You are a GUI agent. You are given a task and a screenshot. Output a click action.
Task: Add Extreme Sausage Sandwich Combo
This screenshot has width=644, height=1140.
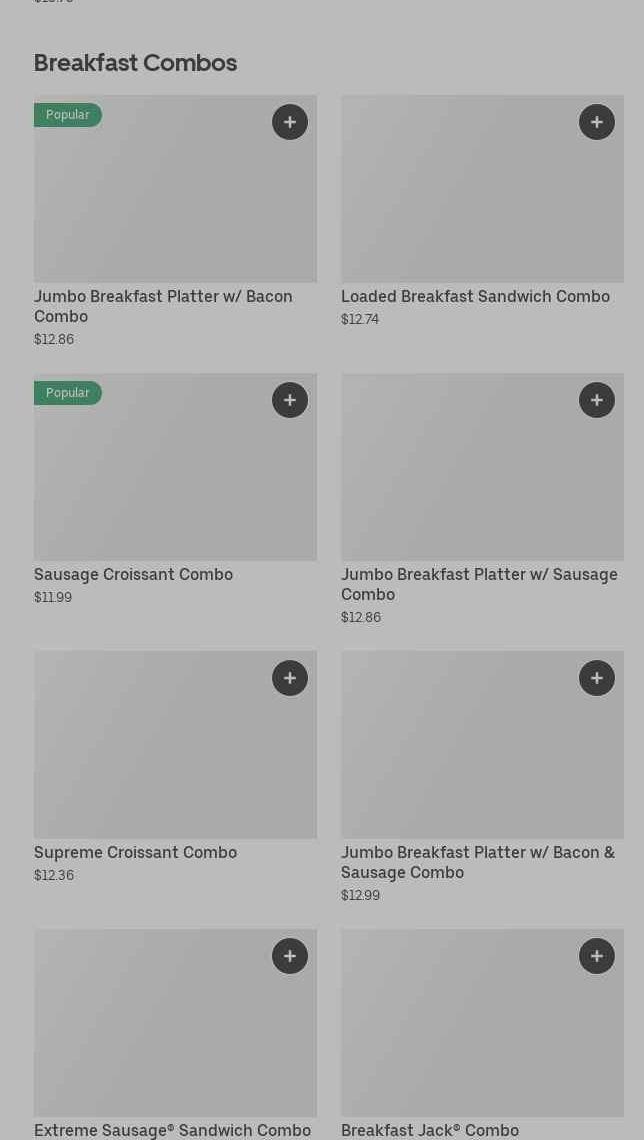[x=290, y=956]
